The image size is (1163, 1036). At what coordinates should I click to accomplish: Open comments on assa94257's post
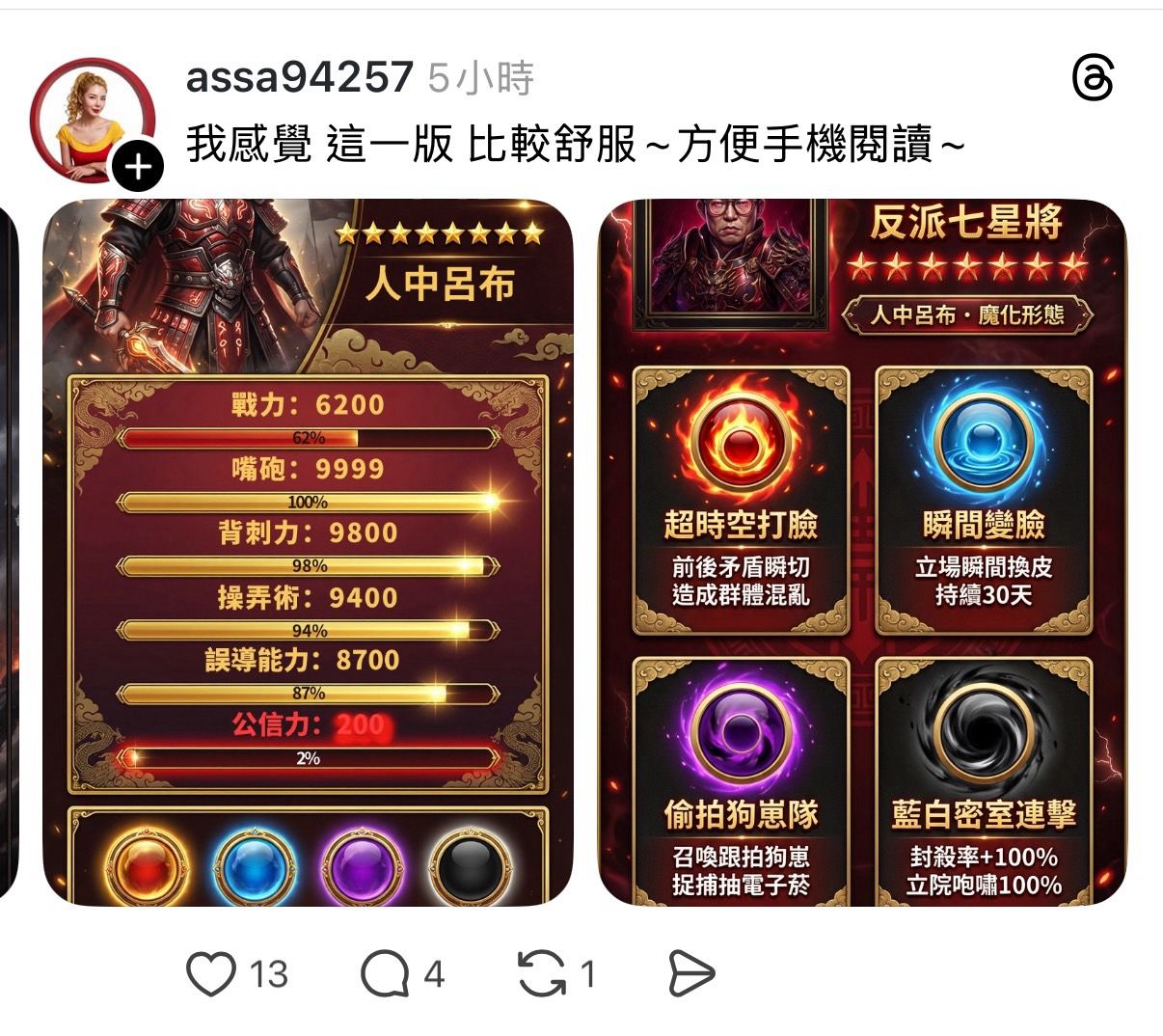click(385, 974)
